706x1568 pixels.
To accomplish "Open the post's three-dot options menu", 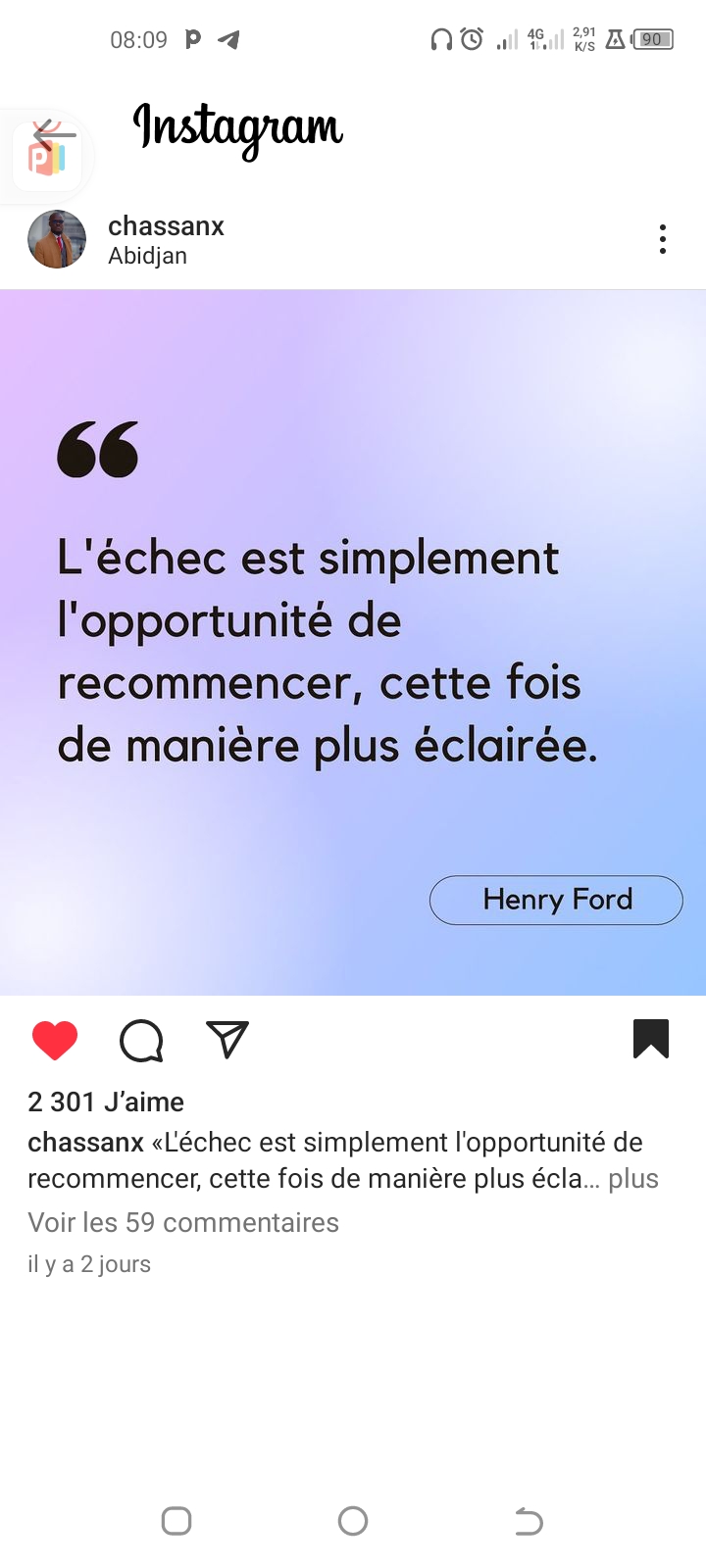I will point(663,239).
